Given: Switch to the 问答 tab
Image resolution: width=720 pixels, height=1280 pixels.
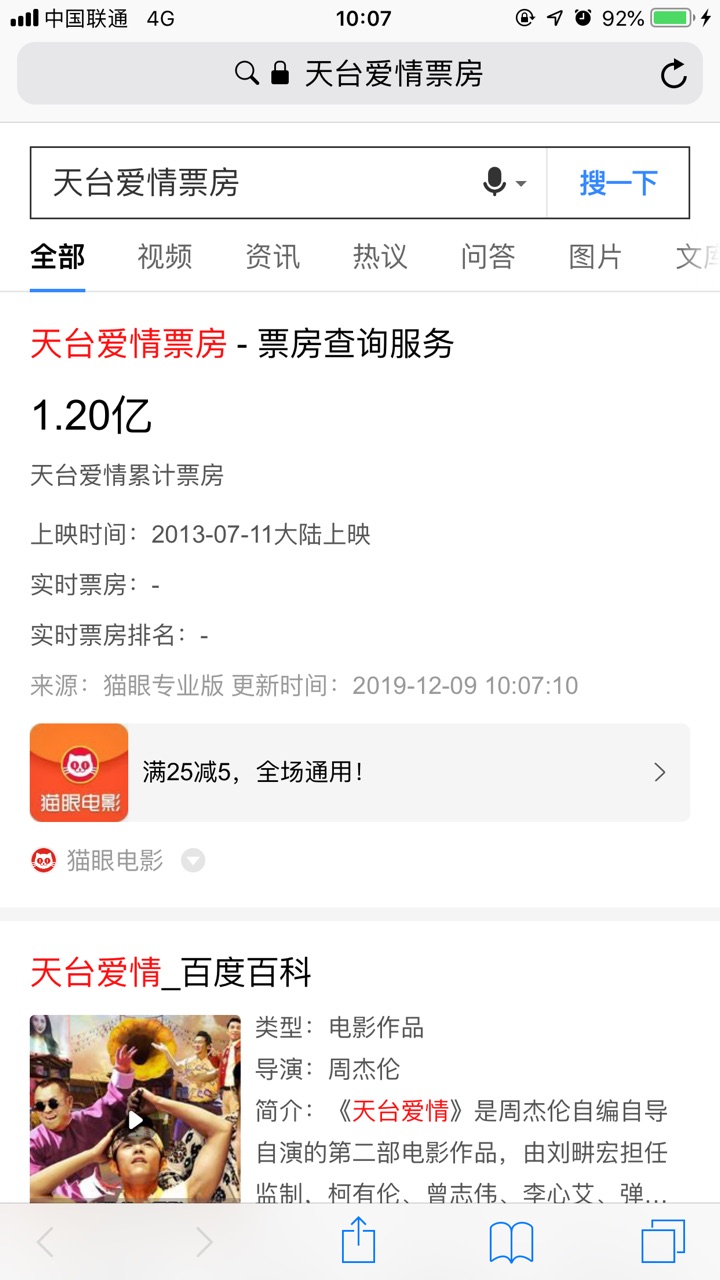Looking at the screenshot, I should [488, 257].
